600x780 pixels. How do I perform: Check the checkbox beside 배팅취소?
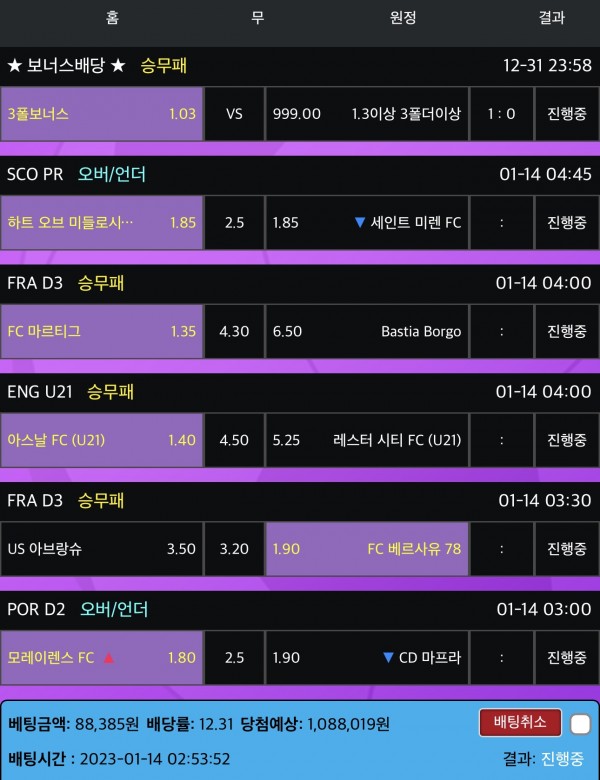579,725
